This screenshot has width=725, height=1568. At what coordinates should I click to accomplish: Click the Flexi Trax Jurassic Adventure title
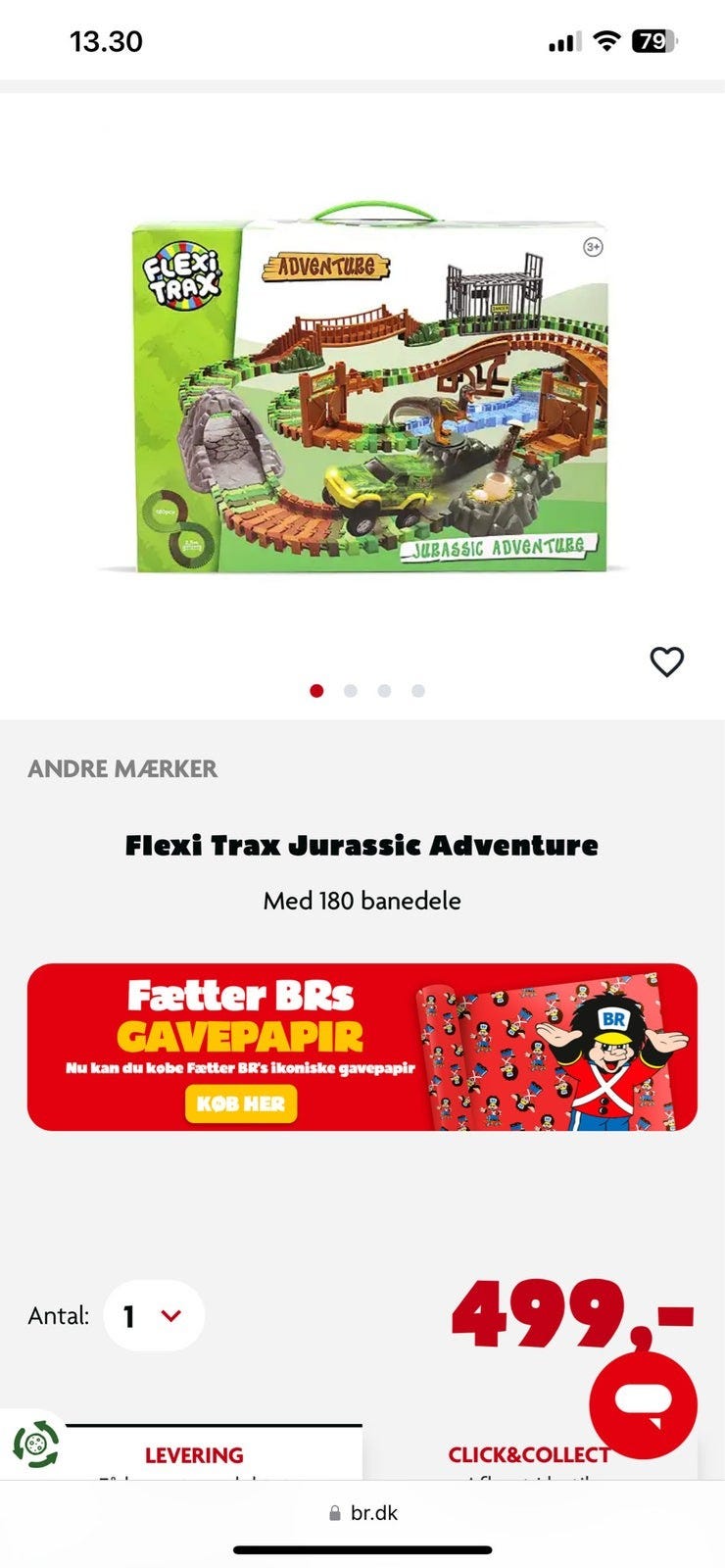point(362,845)
